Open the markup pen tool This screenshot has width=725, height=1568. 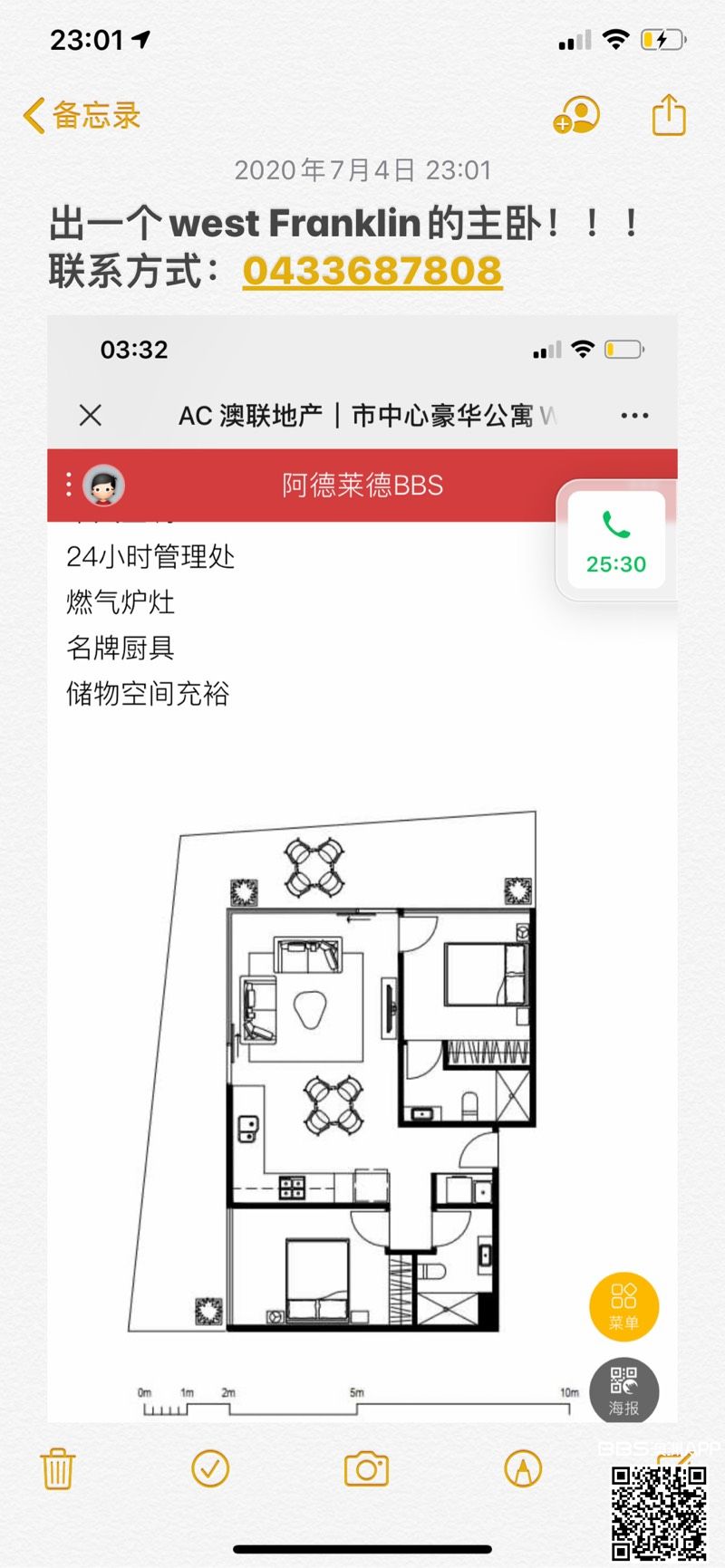click(x=523, y=1468)
